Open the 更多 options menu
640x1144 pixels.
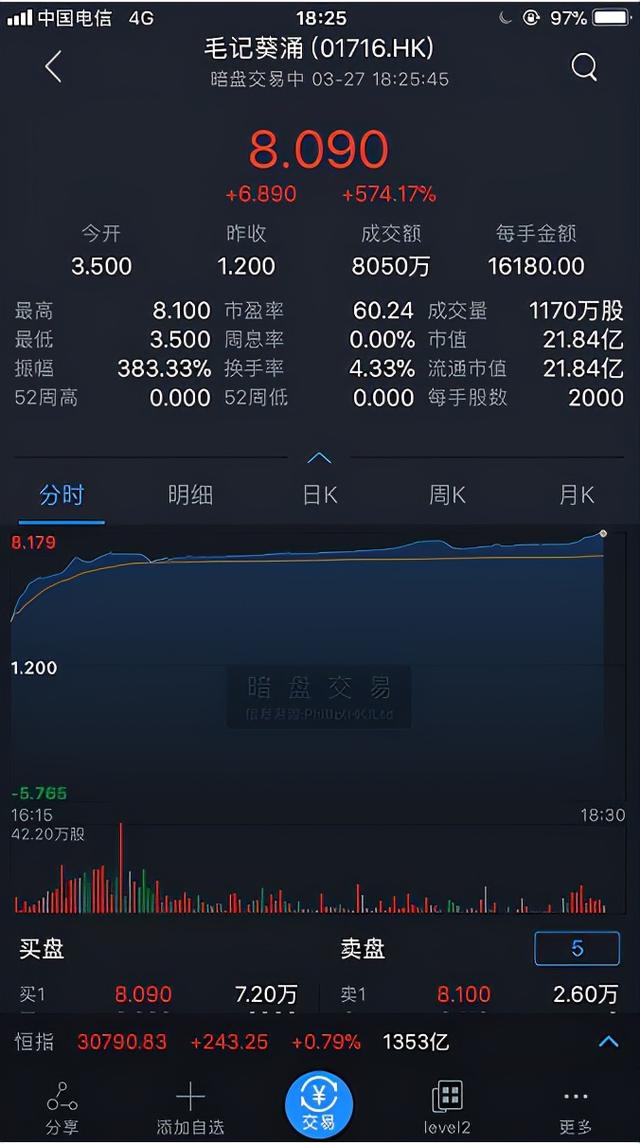pos(576,1108)
